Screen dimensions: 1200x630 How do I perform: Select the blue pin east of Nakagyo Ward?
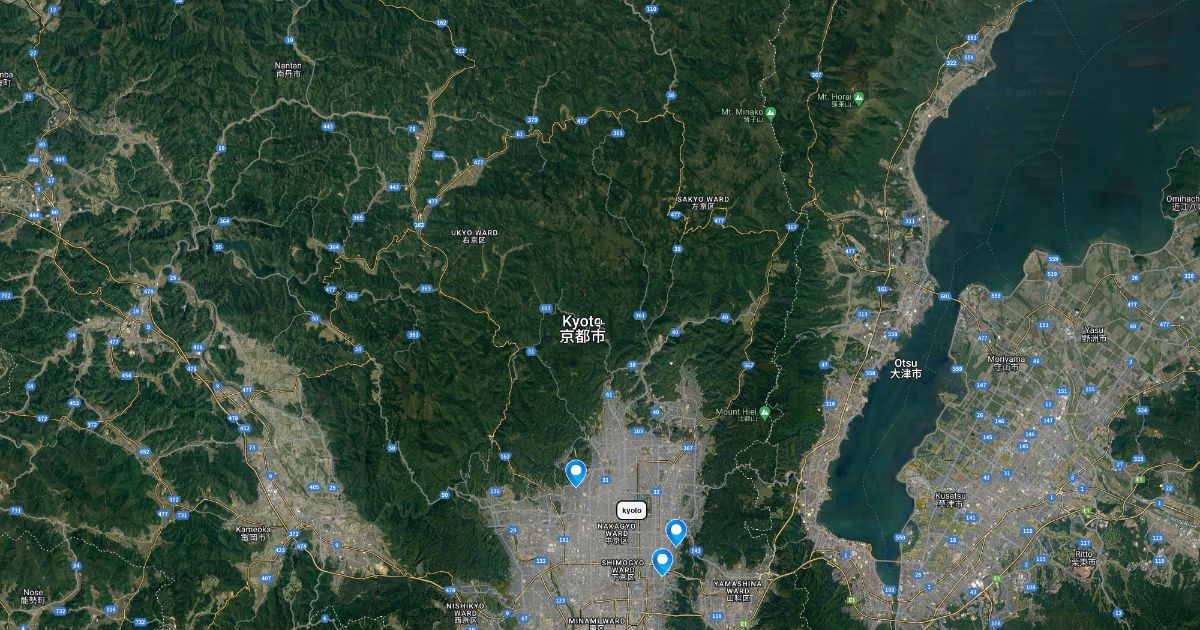click(676, 532)
